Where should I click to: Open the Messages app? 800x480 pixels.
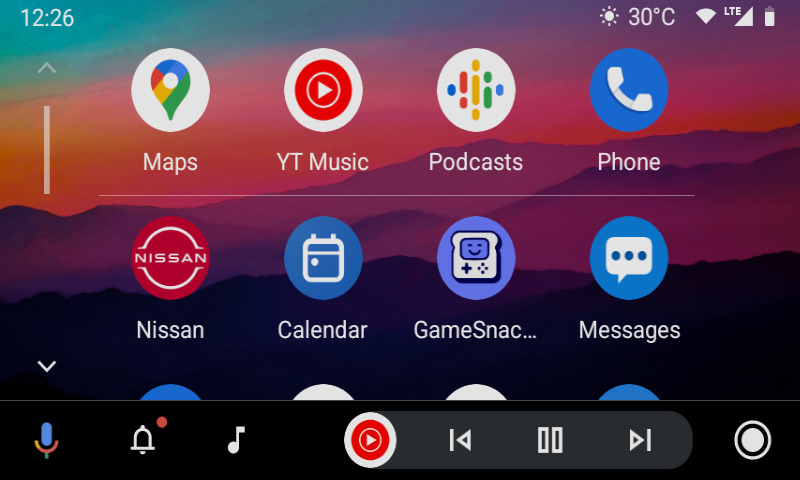point(628,258)
